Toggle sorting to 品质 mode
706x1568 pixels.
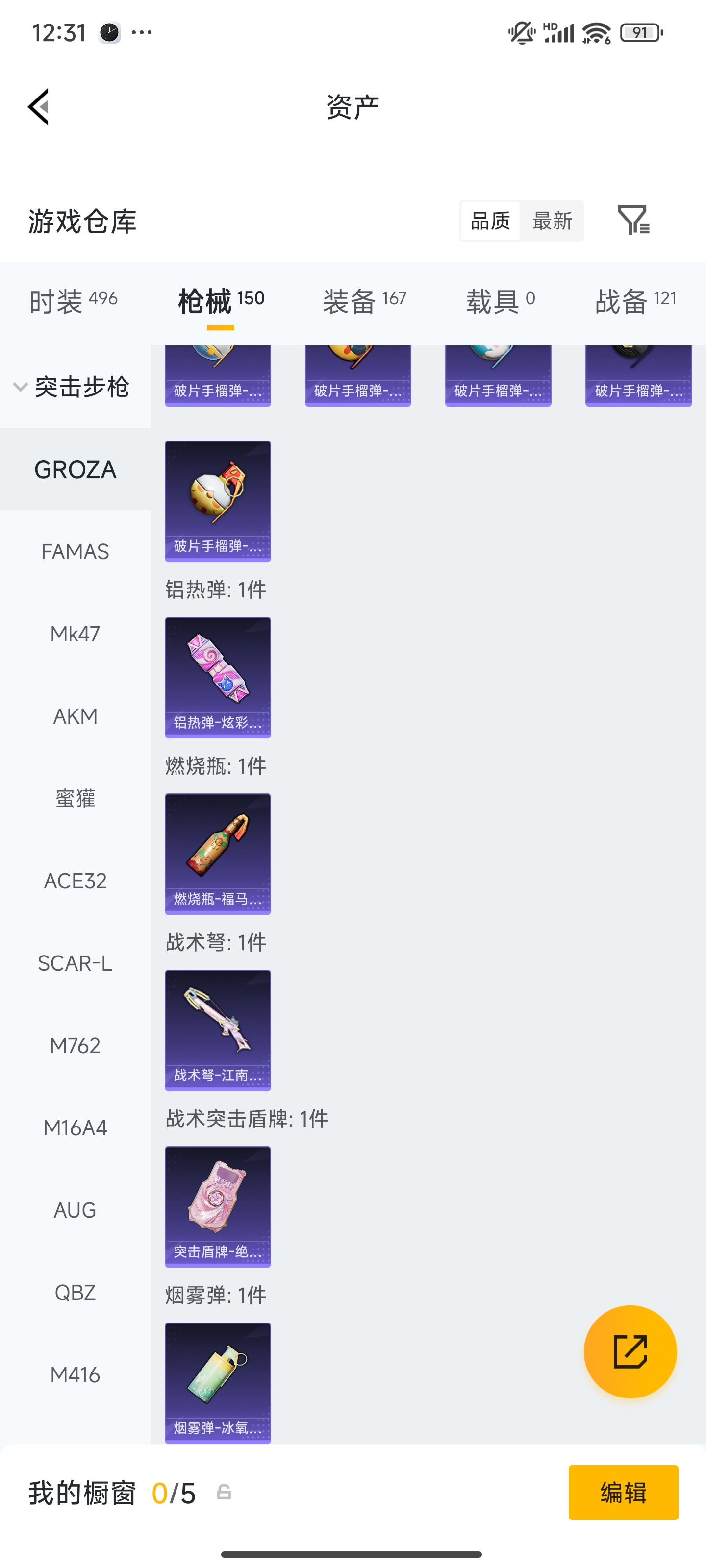(x=490, y=220)
